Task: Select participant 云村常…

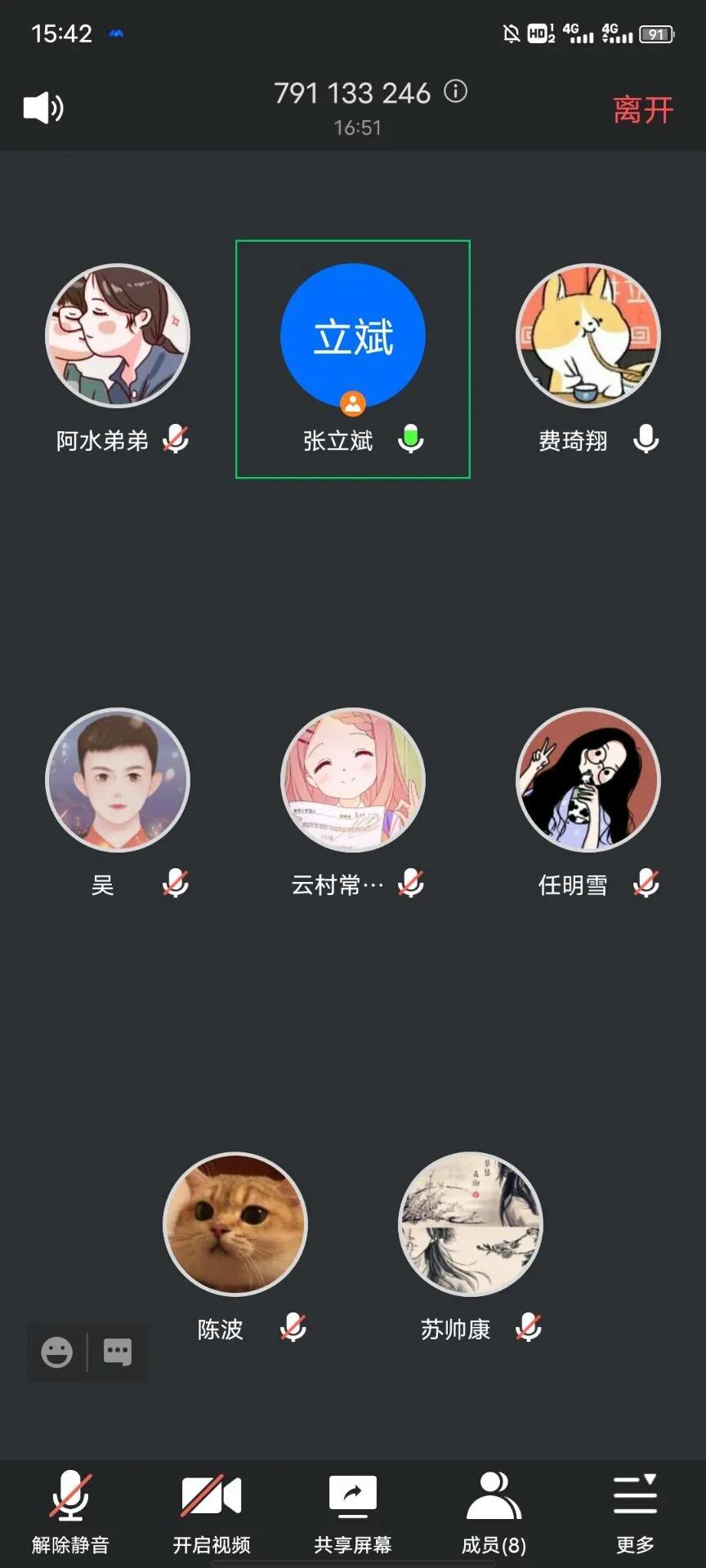Action: [x=353, y=780]
